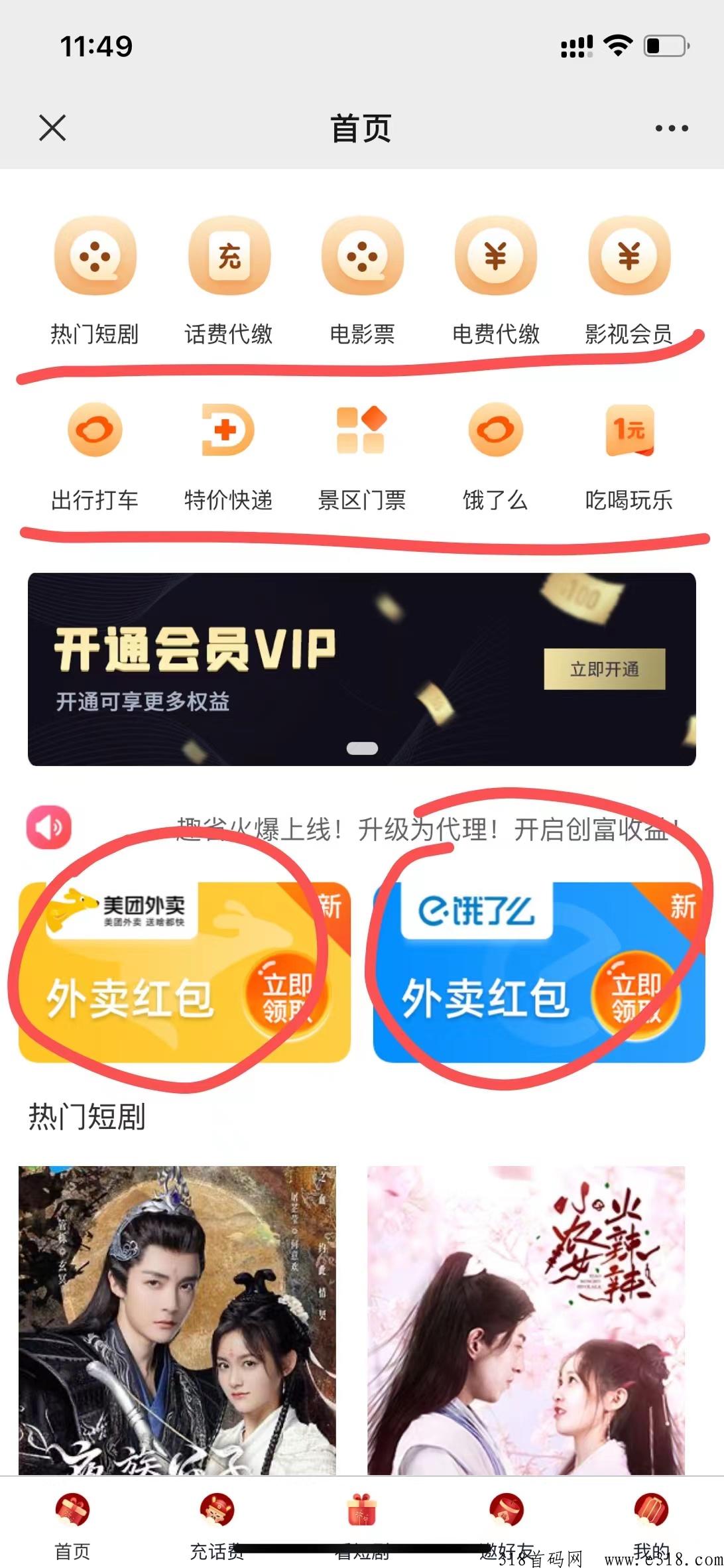The image size is (724, 1568).
Task: Open 影视会员 service
Action: [x=629, y=280]
